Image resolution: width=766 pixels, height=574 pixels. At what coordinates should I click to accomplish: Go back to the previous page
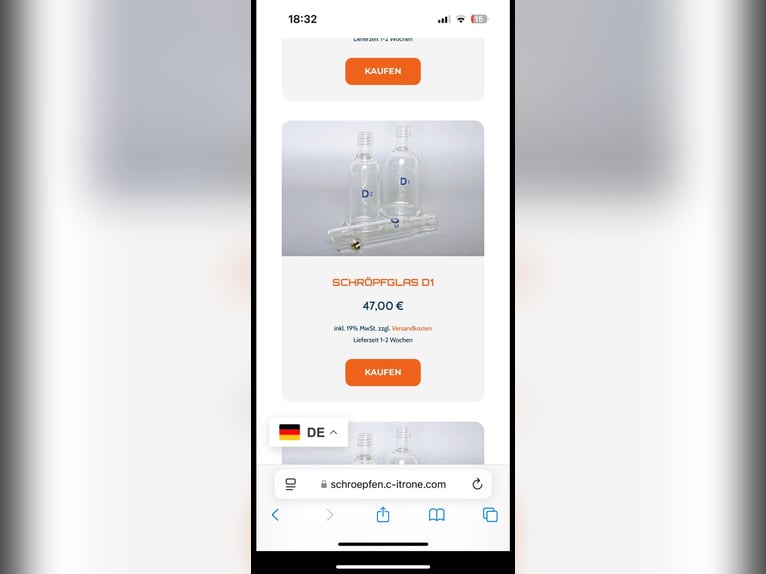pos(276,515)
